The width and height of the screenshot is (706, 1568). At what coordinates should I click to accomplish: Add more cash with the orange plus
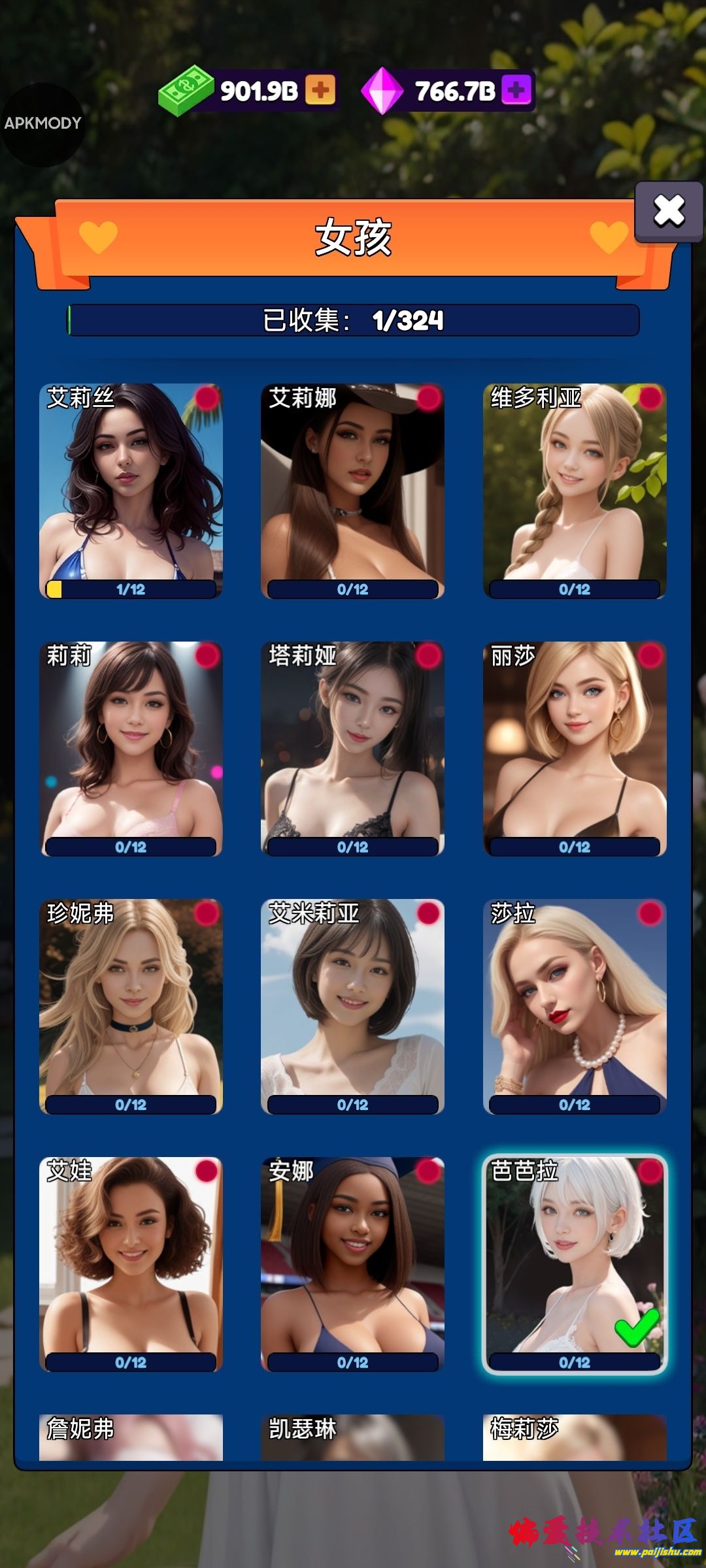pos(320,90)
